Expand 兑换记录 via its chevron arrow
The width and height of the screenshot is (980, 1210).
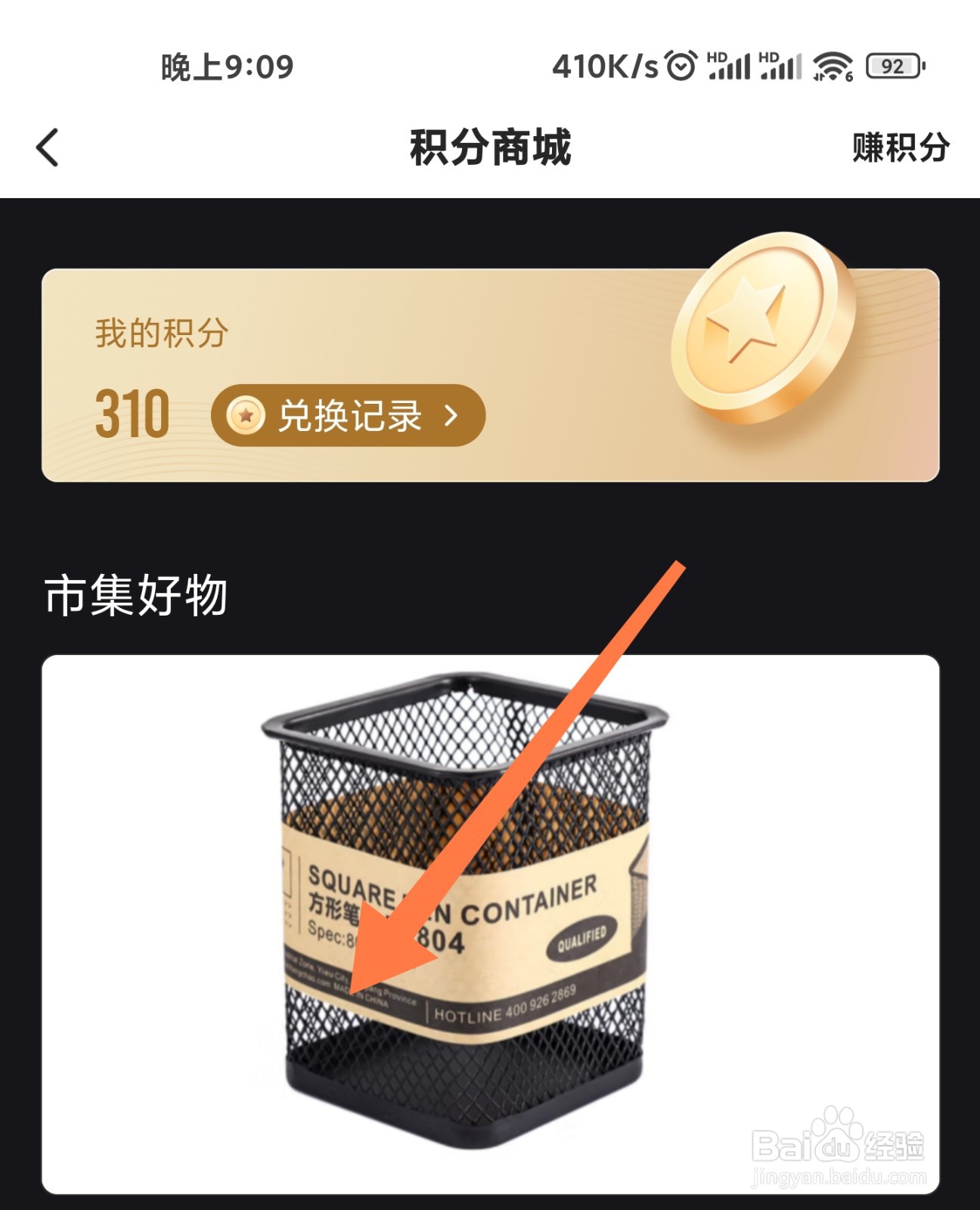[x=451, y=414]
